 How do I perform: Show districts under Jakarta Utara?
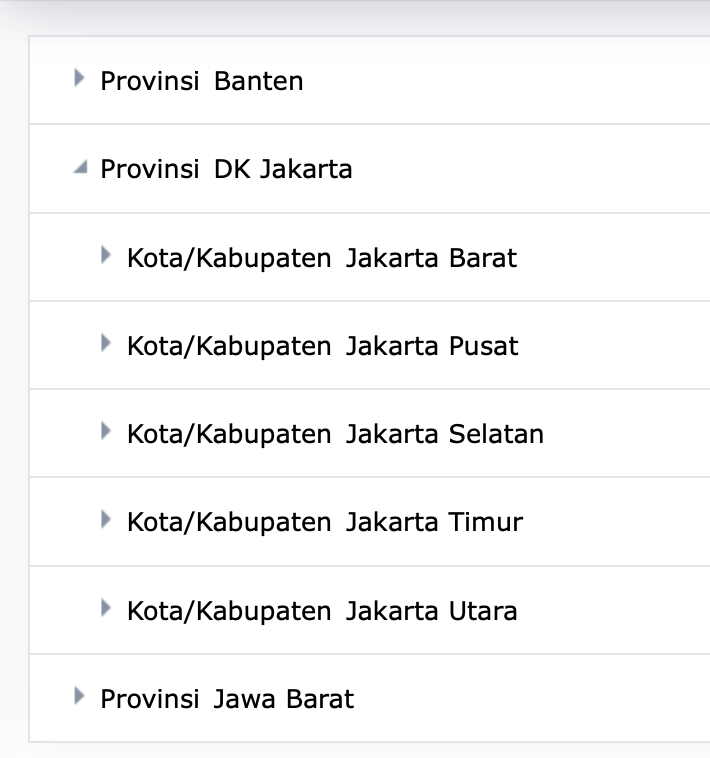(106, 608)
